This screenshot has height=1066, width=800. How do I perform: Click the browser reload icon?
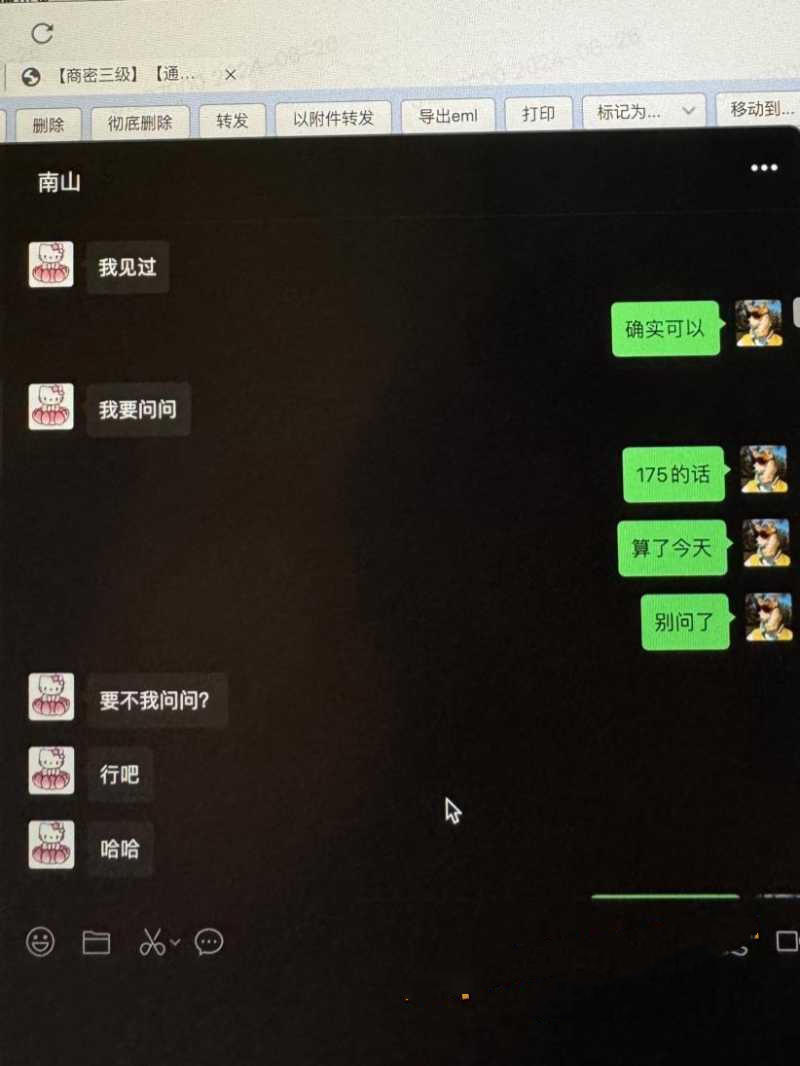40,33
